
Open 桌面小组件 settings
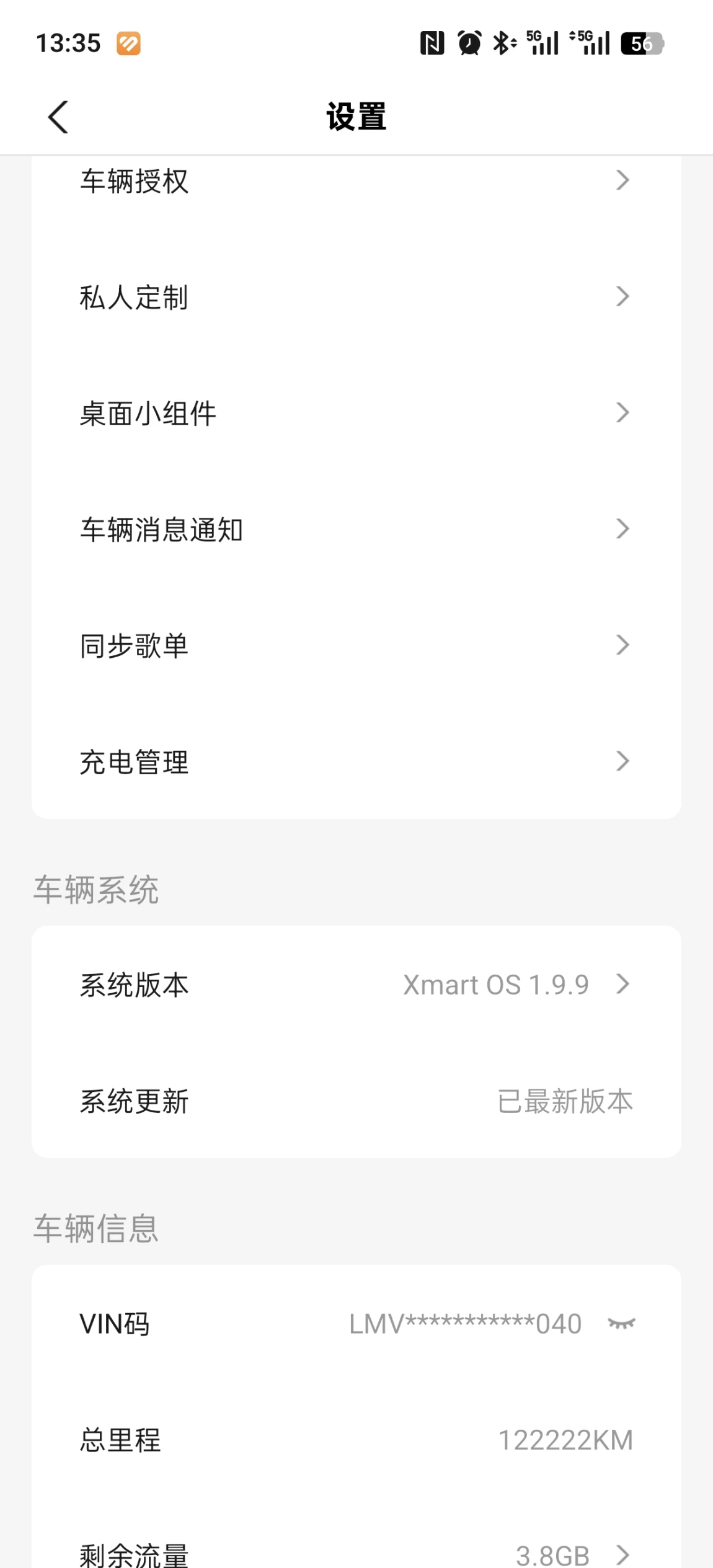pyautogui.click(x=356, y=413)
